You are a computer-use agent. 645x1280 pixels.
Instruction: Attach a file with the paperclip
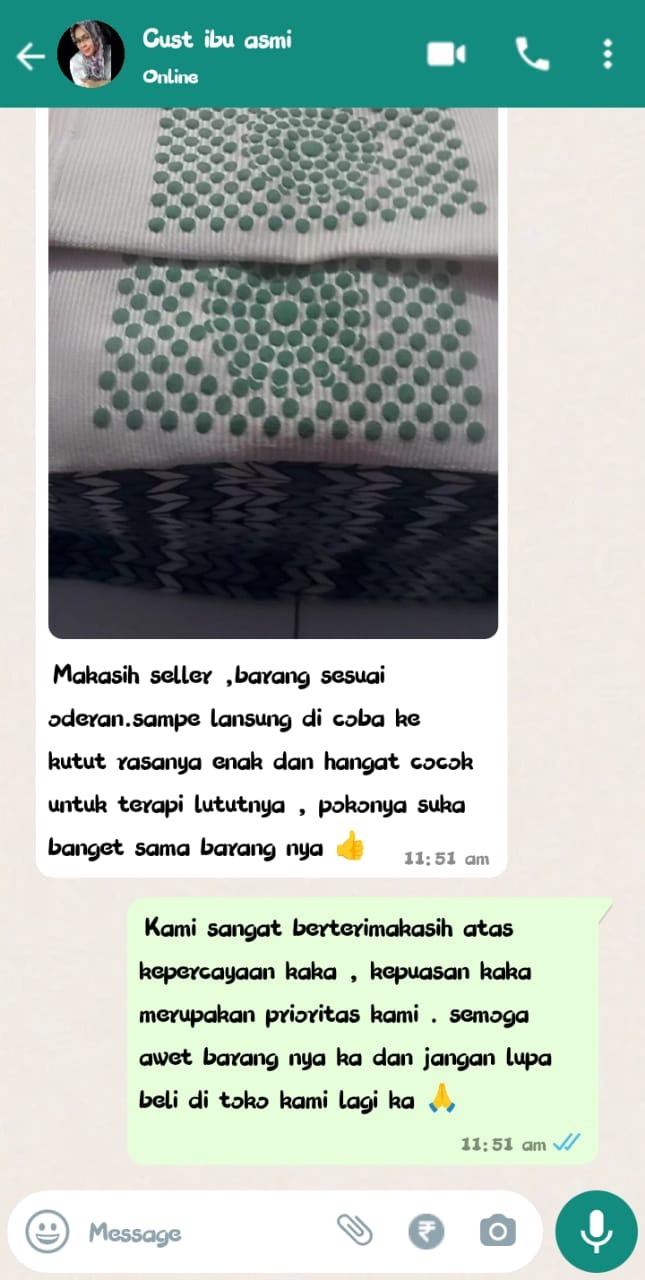pyautogui.click(x=354, y=1231)
